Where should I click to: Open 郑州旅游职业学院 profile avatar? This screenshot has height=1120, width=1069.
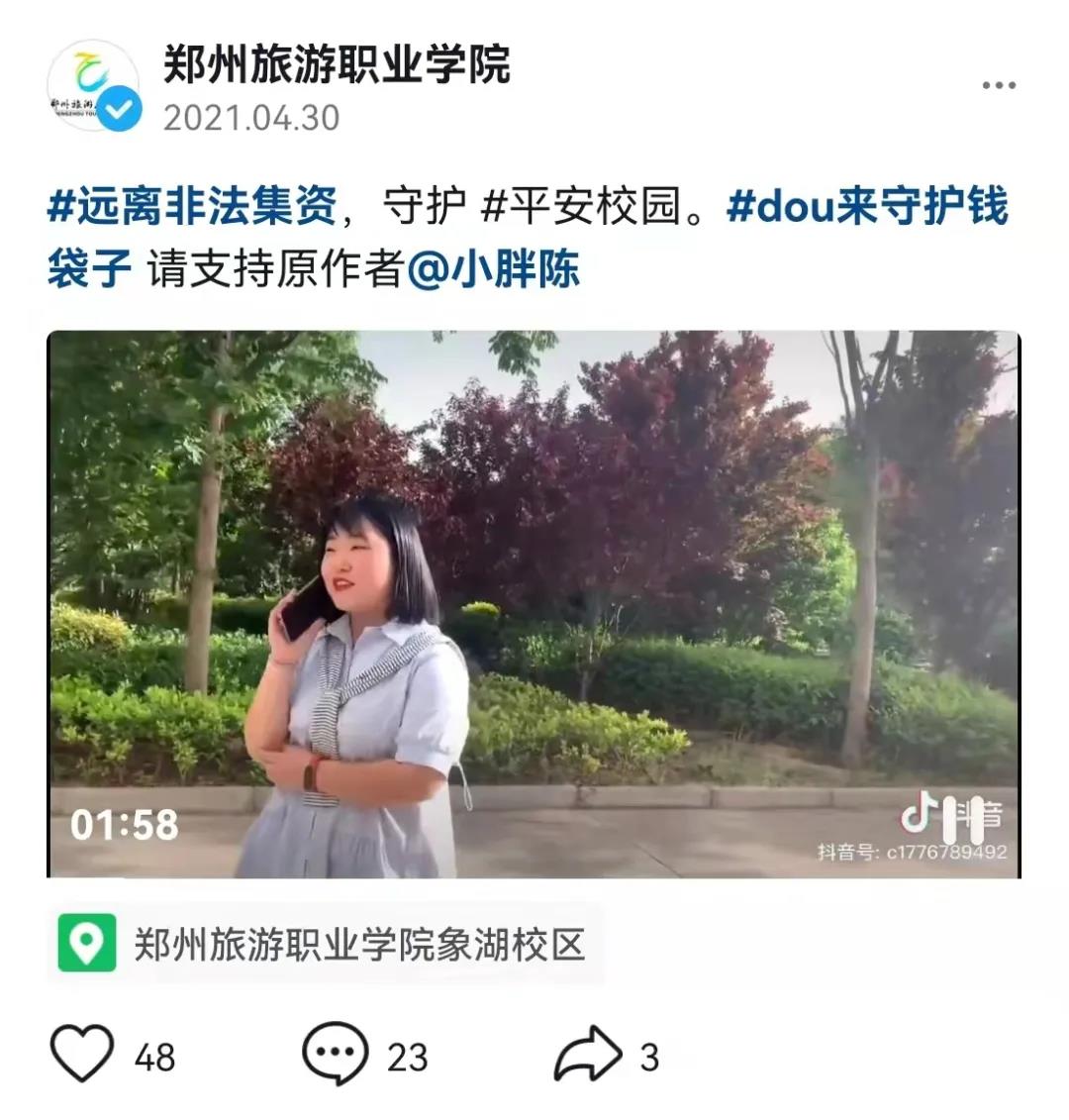coord(94,86)
